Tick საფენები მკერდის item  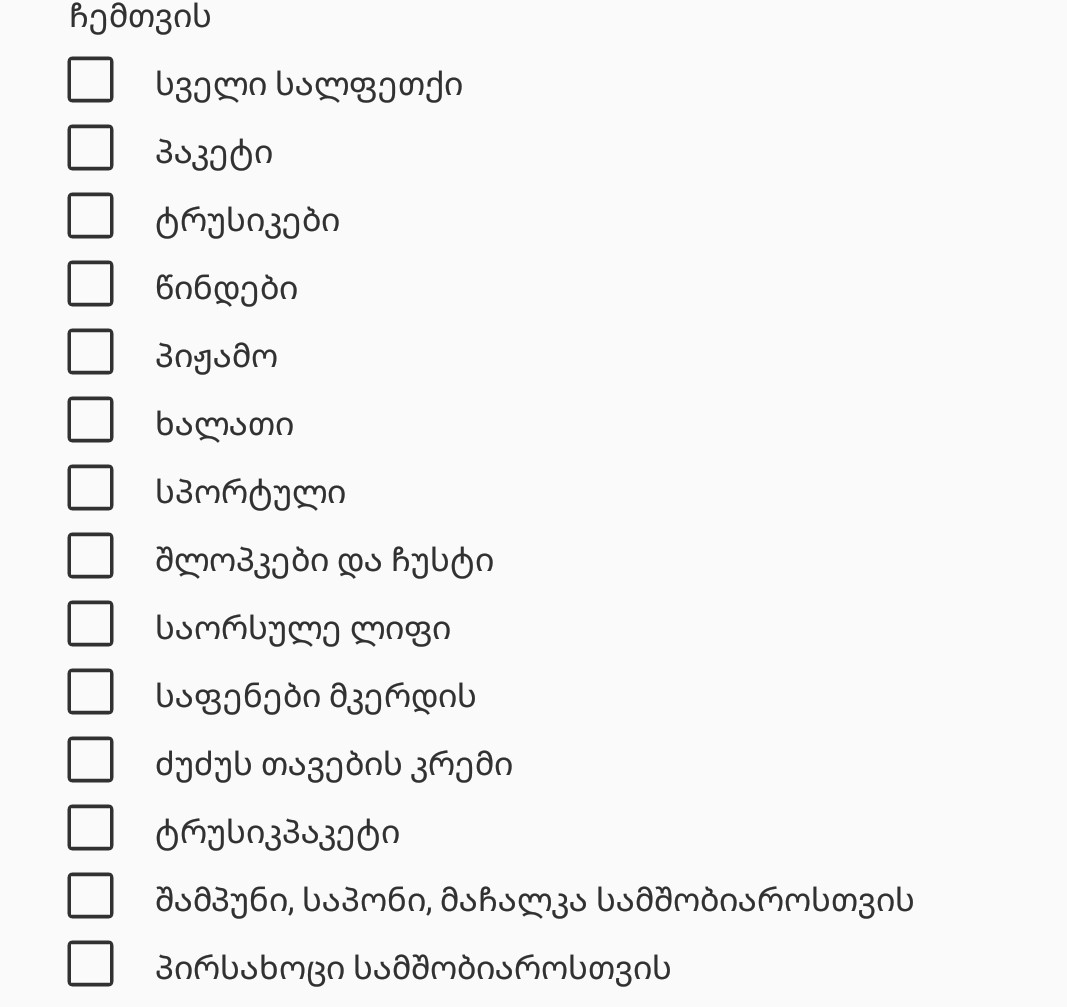pos(90,692)
